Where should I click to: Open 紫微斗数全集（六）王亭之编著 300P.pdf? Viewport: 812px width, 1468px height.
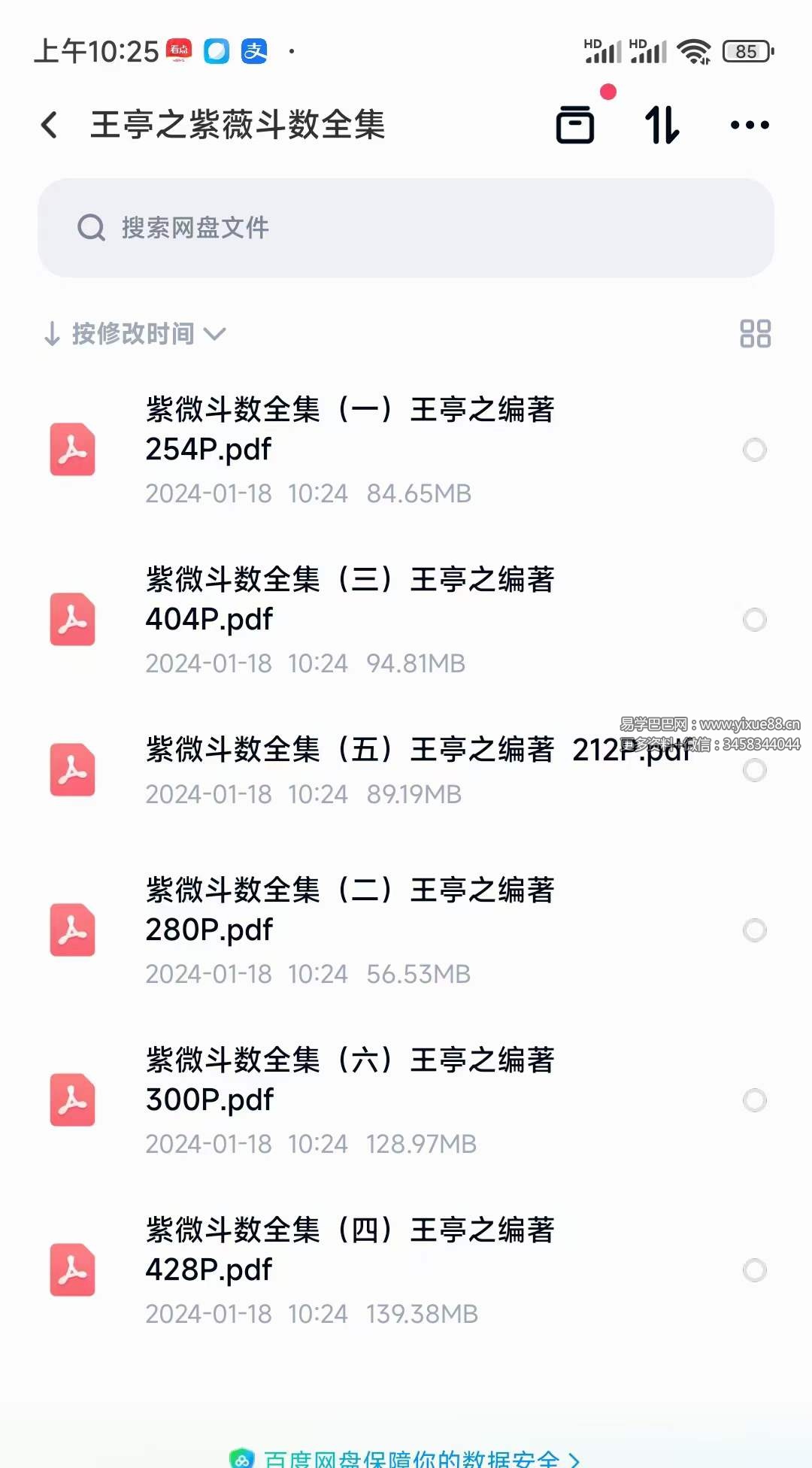tap(348, 1081)
